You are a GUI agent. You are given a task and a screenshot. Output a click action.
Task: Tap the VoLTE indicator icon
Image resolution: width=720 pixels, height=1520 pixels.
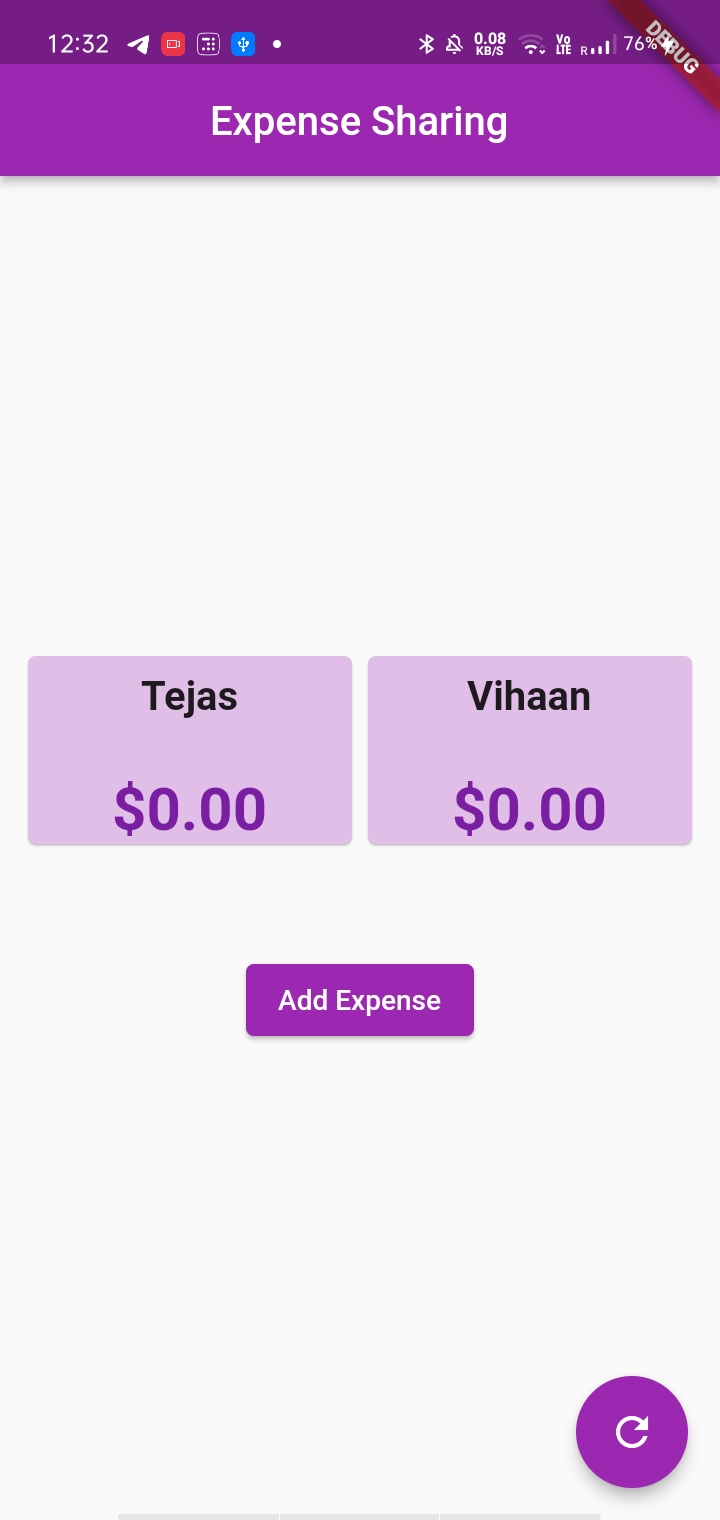563,43
